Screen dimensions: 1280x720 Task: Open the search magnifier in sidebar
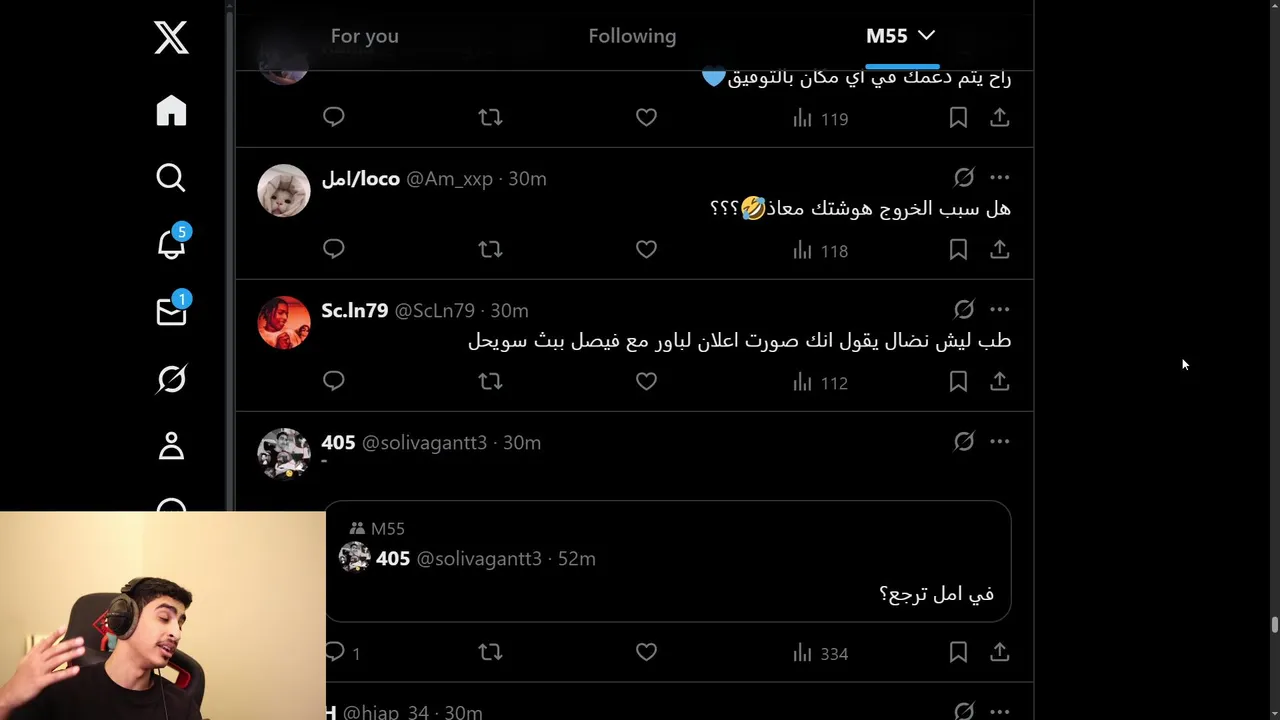[x=171, y=178]
